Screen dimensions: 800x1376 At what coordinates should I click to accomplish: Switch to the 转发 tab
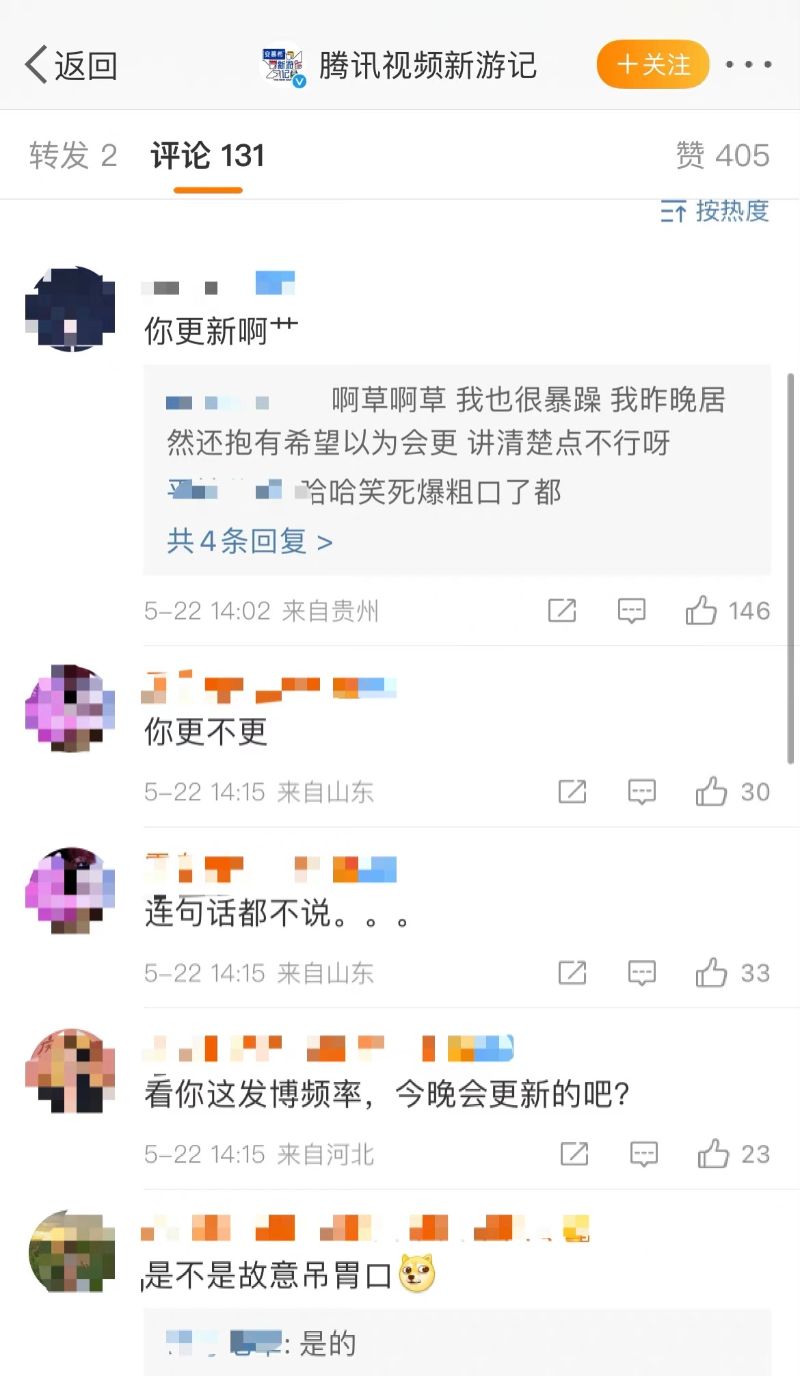pyautogui.click(x=72, y=155)
